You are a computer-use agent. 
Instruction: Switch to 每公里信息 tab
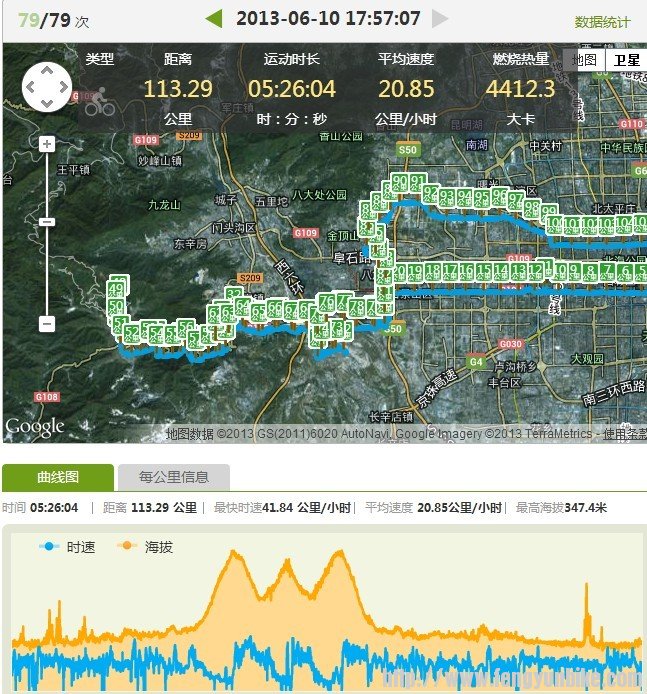click(x=174, y=477)
